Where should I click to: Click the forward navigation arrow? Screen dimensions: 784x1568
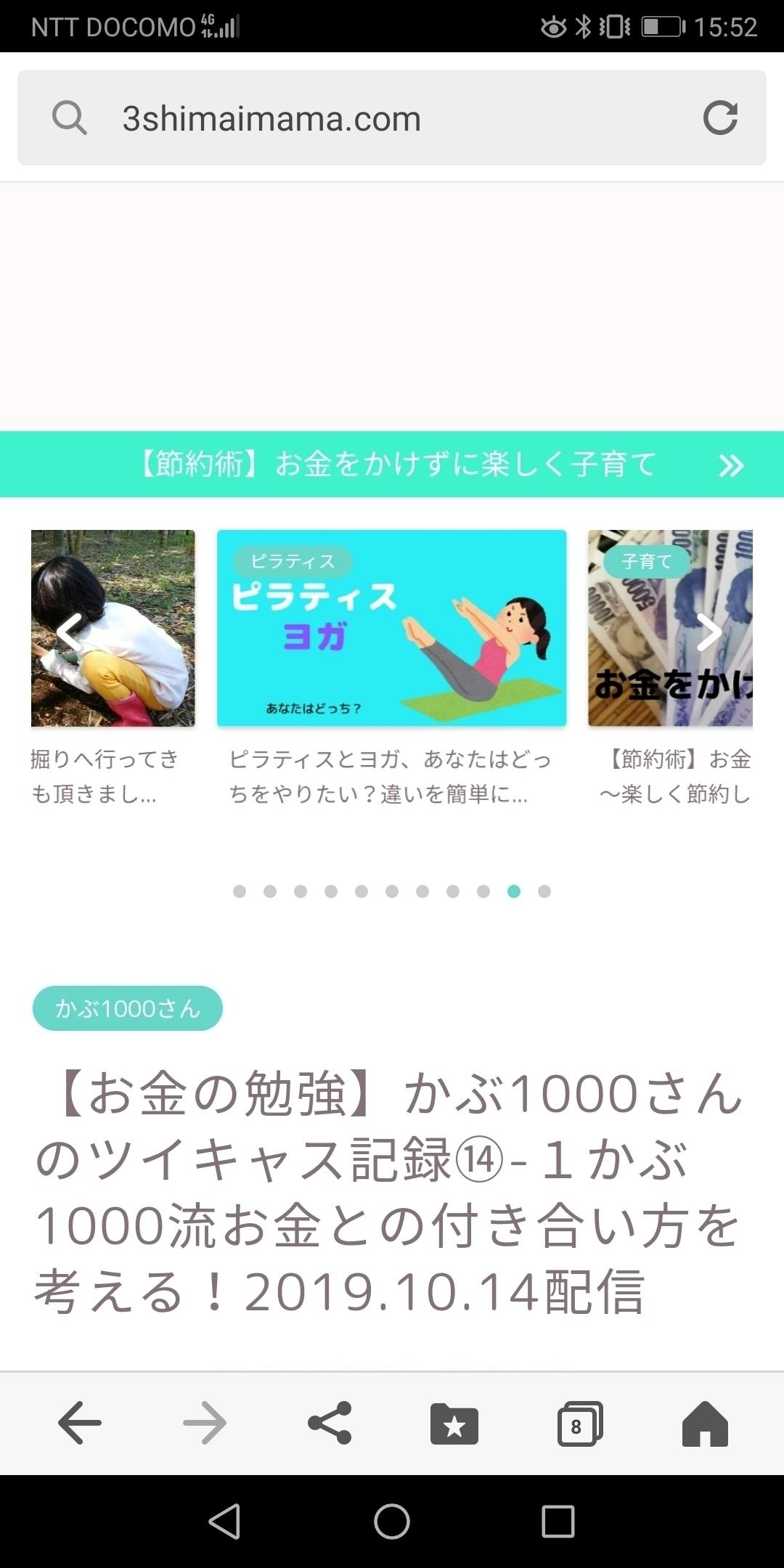205,1421
